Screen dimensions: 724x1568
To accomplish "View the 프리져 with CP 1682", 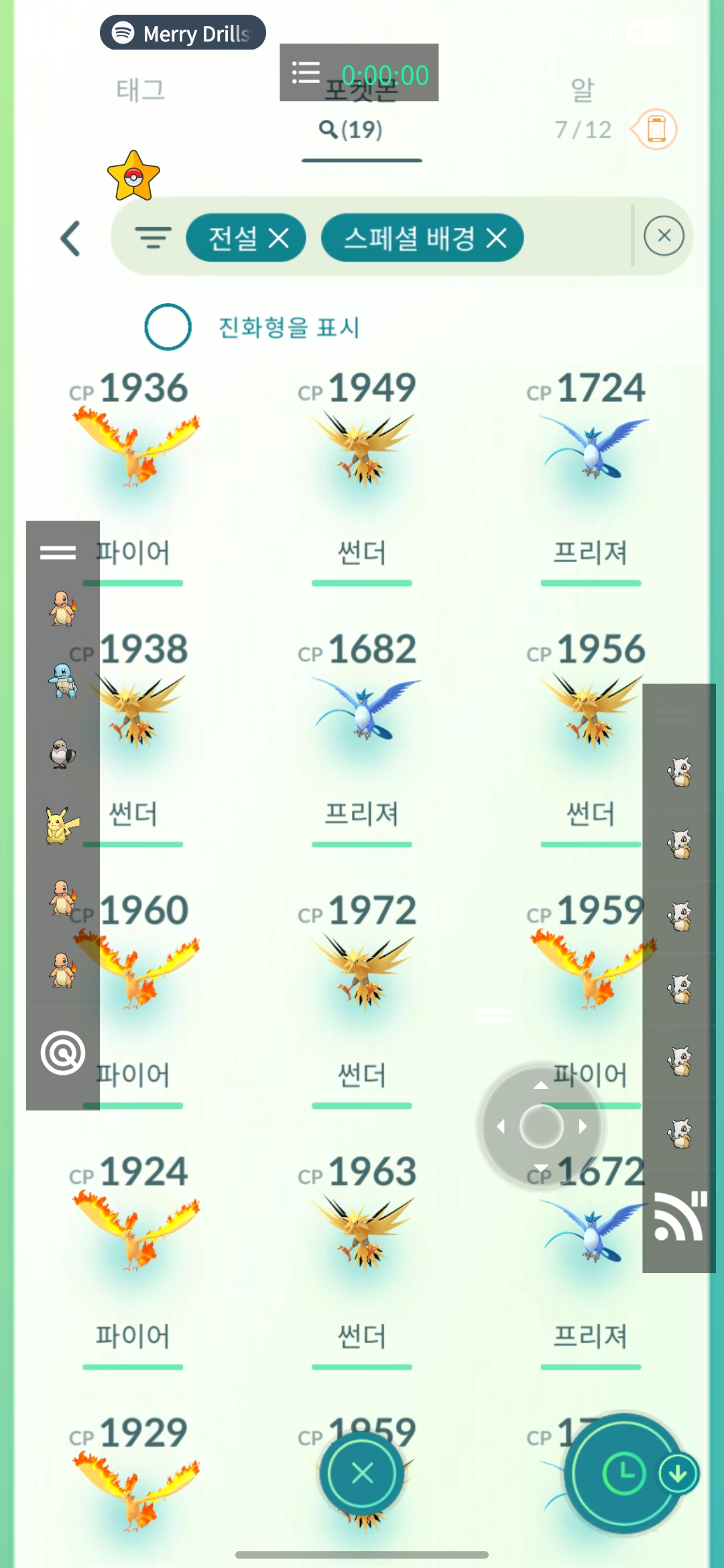I will [x=362, y=710].
